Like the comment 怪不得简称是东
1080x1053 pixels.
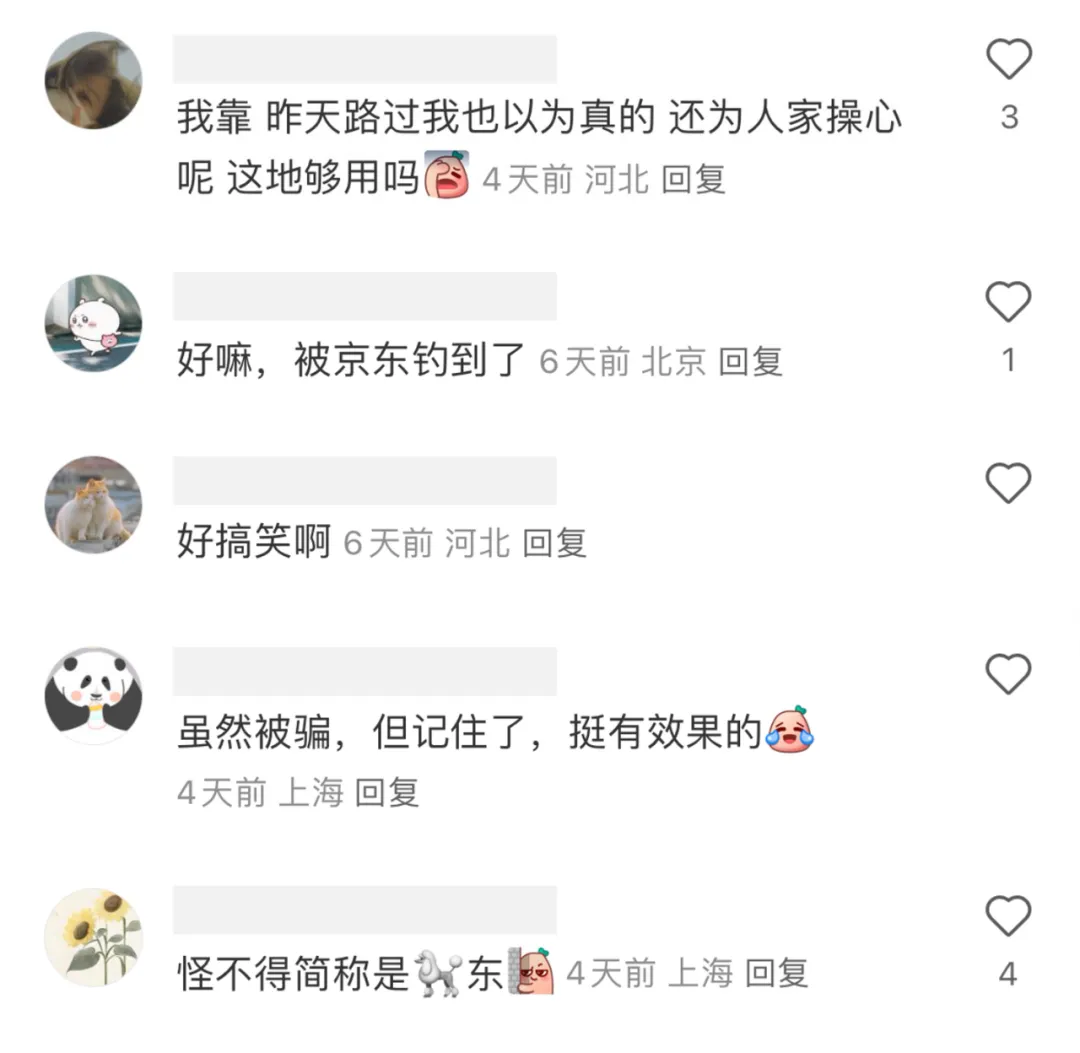tap(1008, 916)
